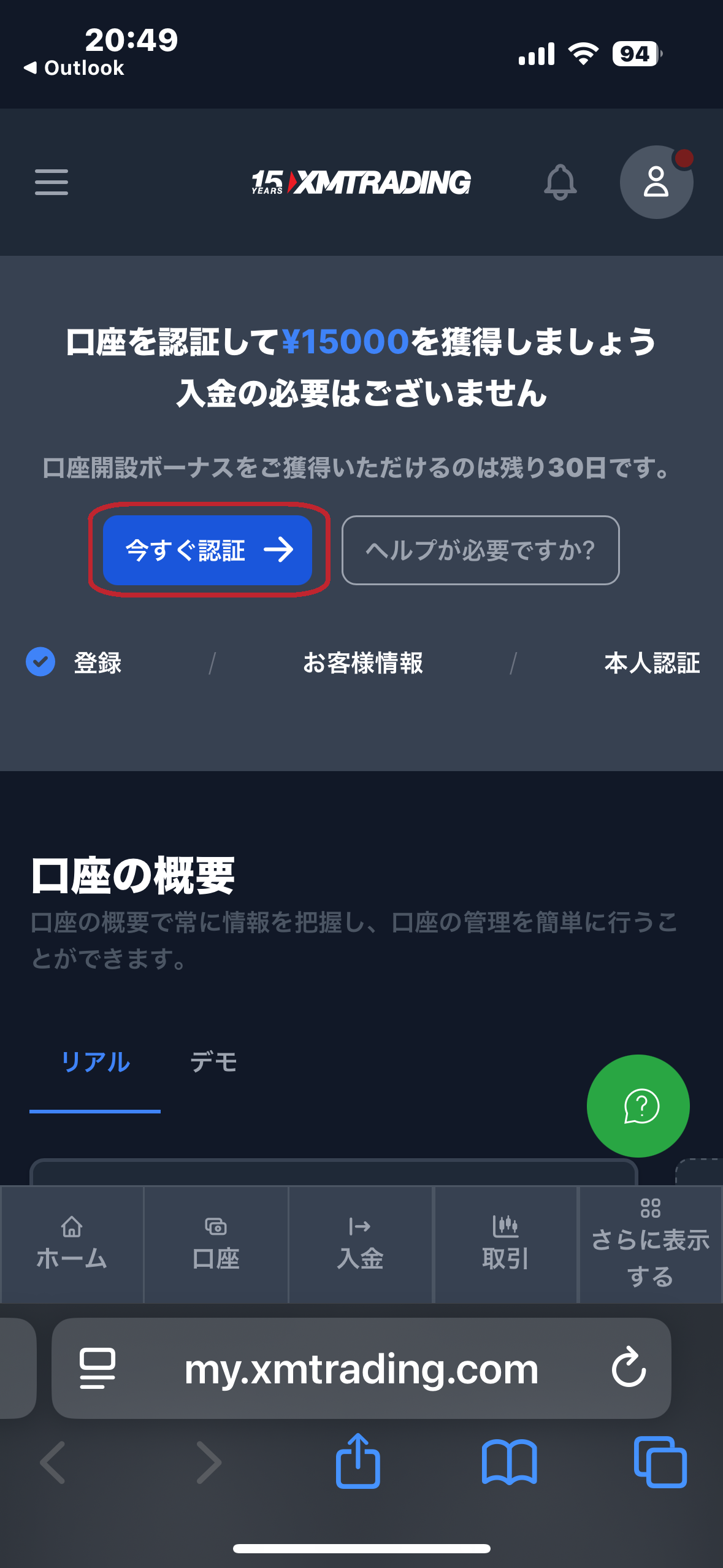This screenshot has height=1568, width=723.
Task: Switch to the リアル tab
Action: [x=95, y=1062]
